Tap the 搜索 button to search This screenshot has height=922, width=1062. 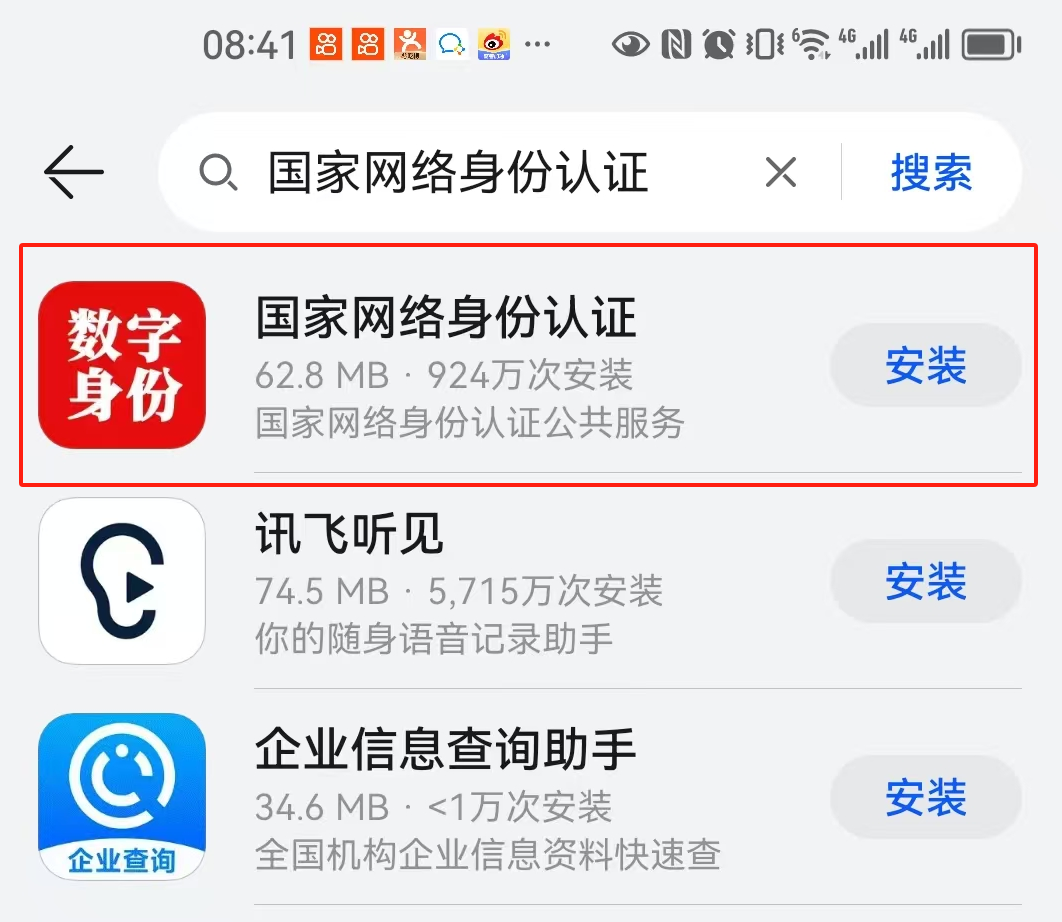pos(931,173)
